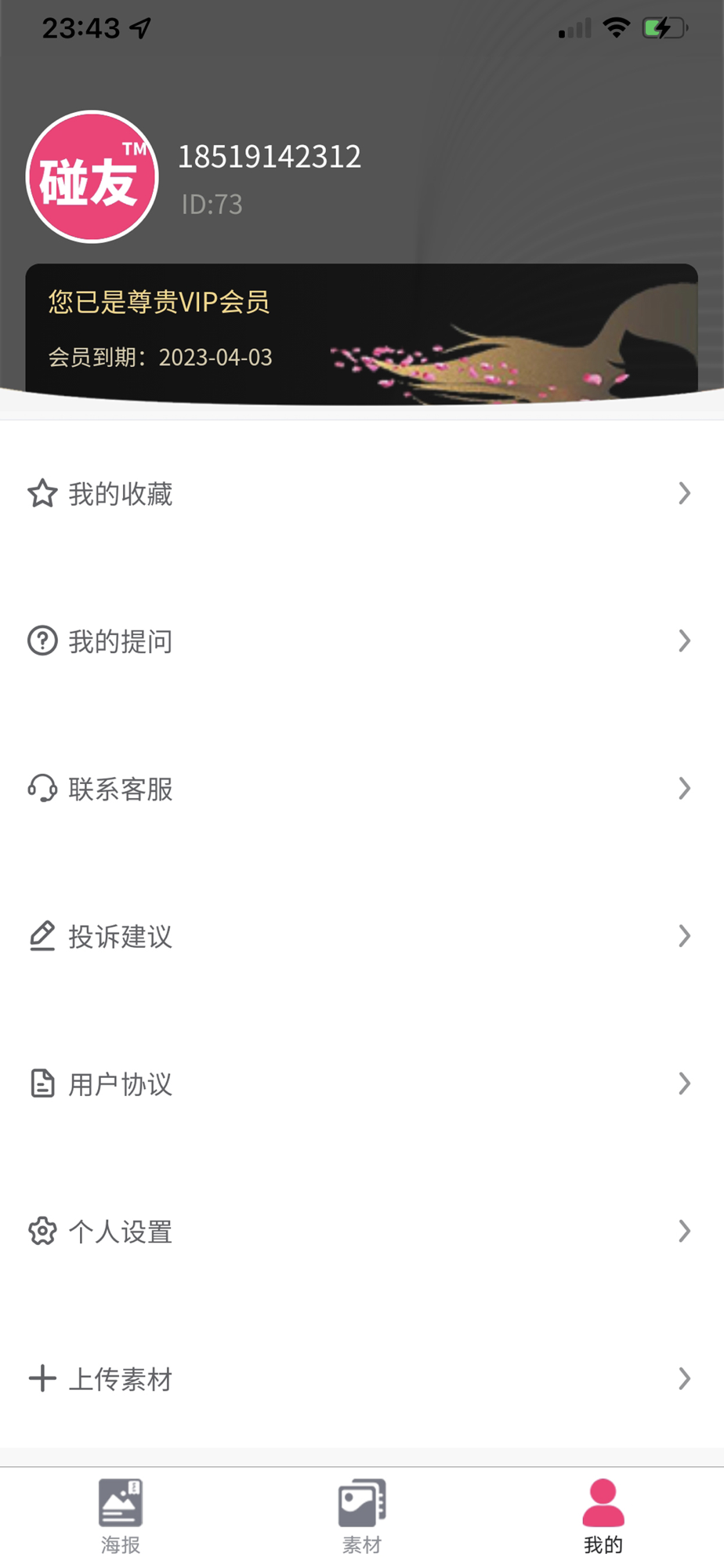Open 投诉建议 feedback row
724x1568 pixels.
[x=362, y=936]
